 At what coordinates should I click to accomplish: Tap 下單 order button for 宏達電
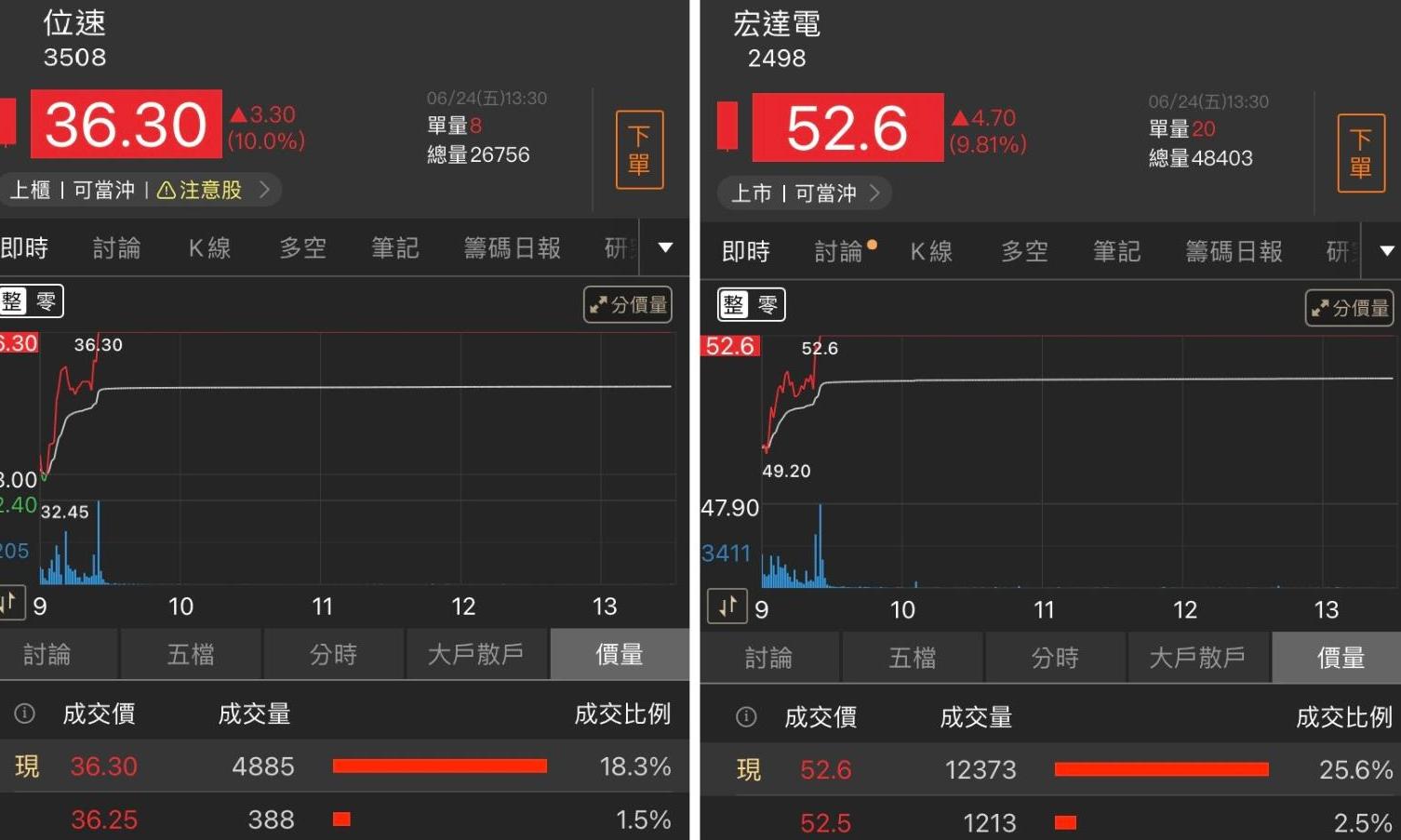point(1360,153)
